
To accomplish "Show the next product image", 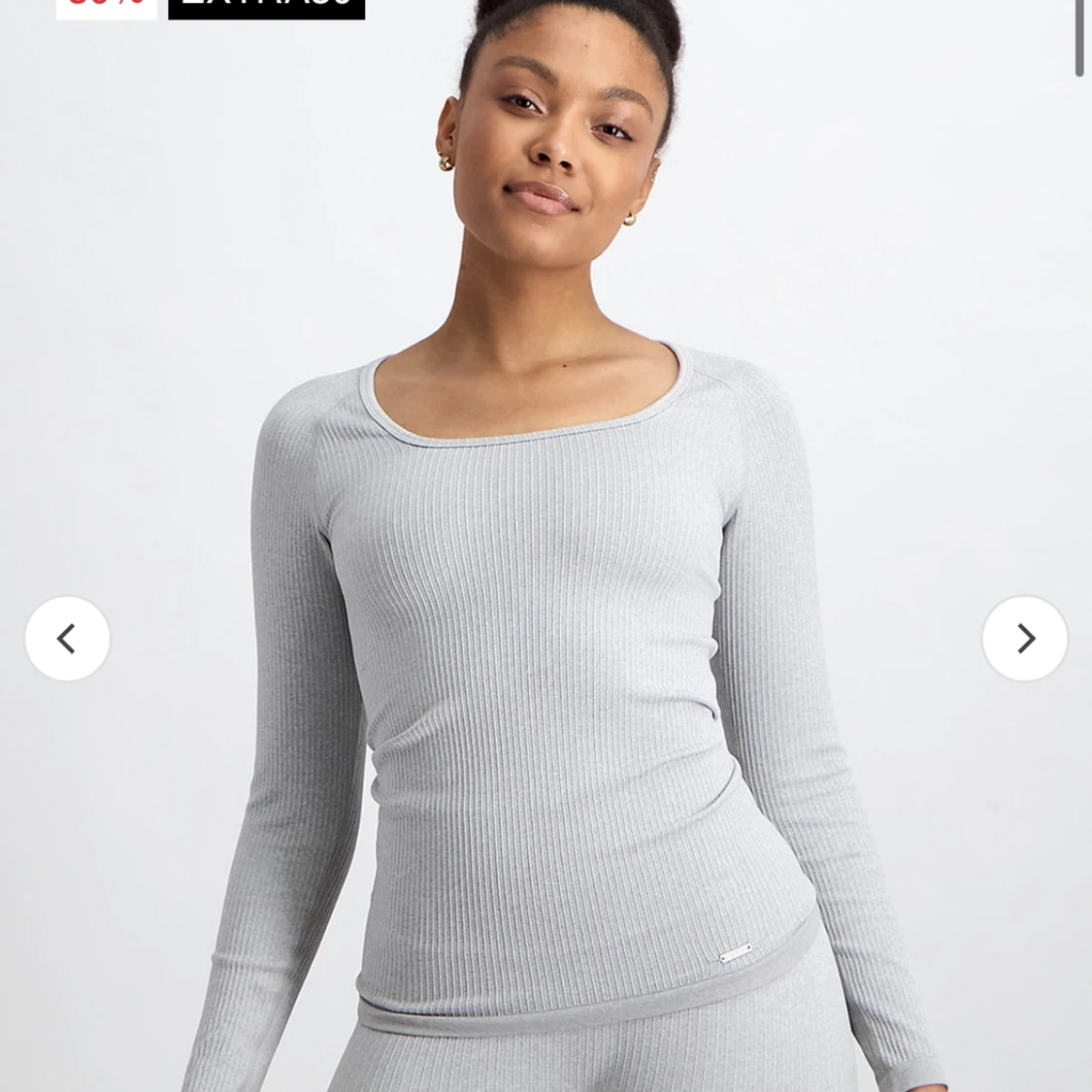I will pos(1024,639).
